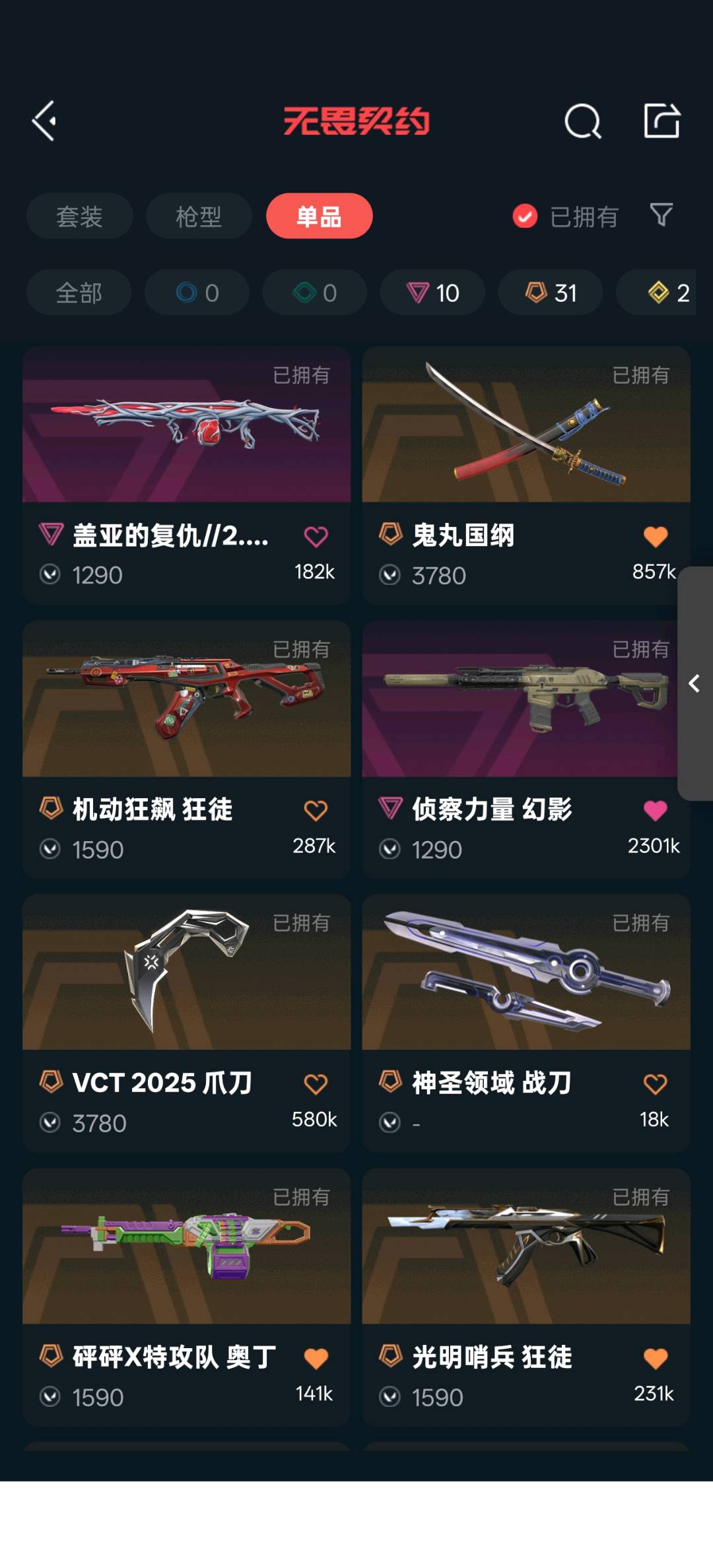This screenshot has width=713, height=1568.
Task: Open the 盖亚的复仇 skin card
Action: pos(186,425)
